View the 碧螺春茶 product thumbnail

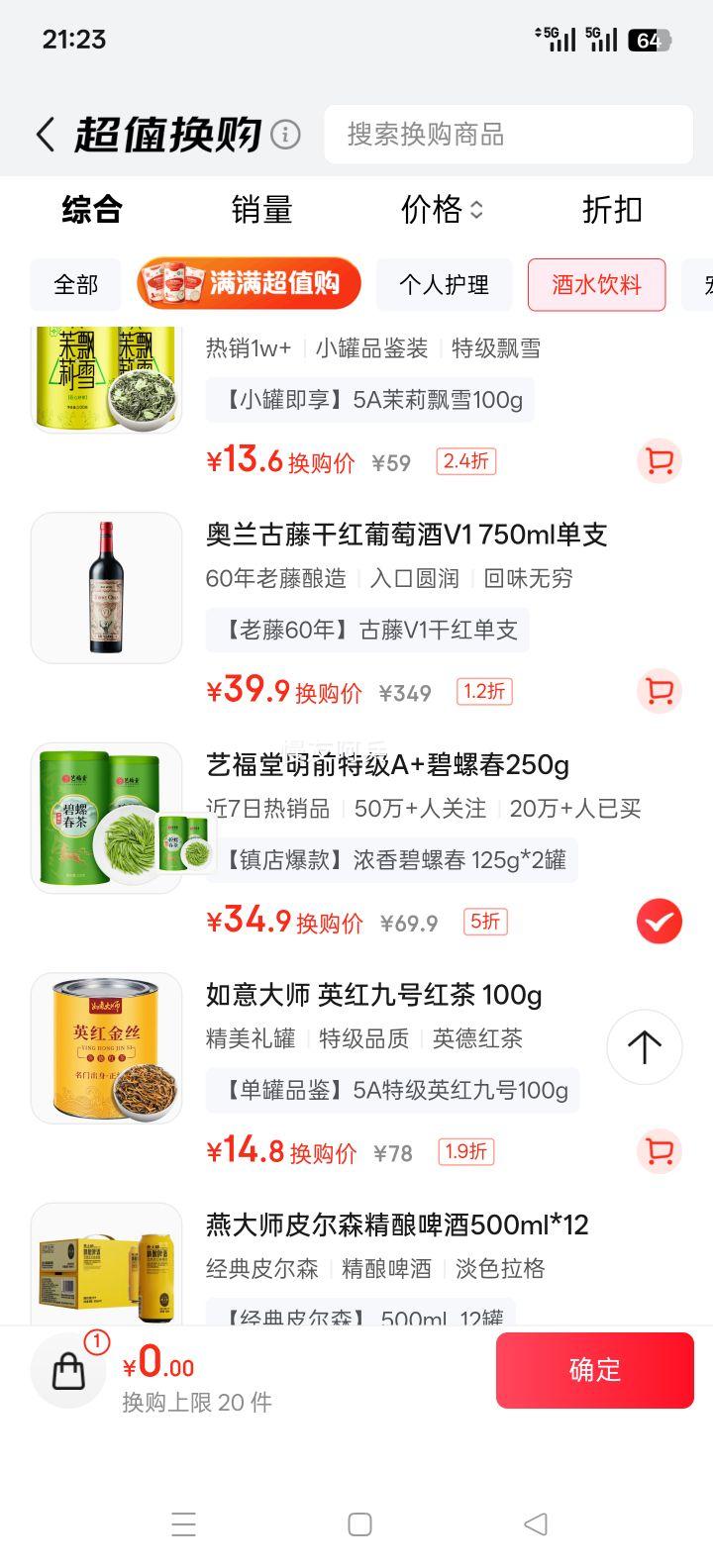106,818
